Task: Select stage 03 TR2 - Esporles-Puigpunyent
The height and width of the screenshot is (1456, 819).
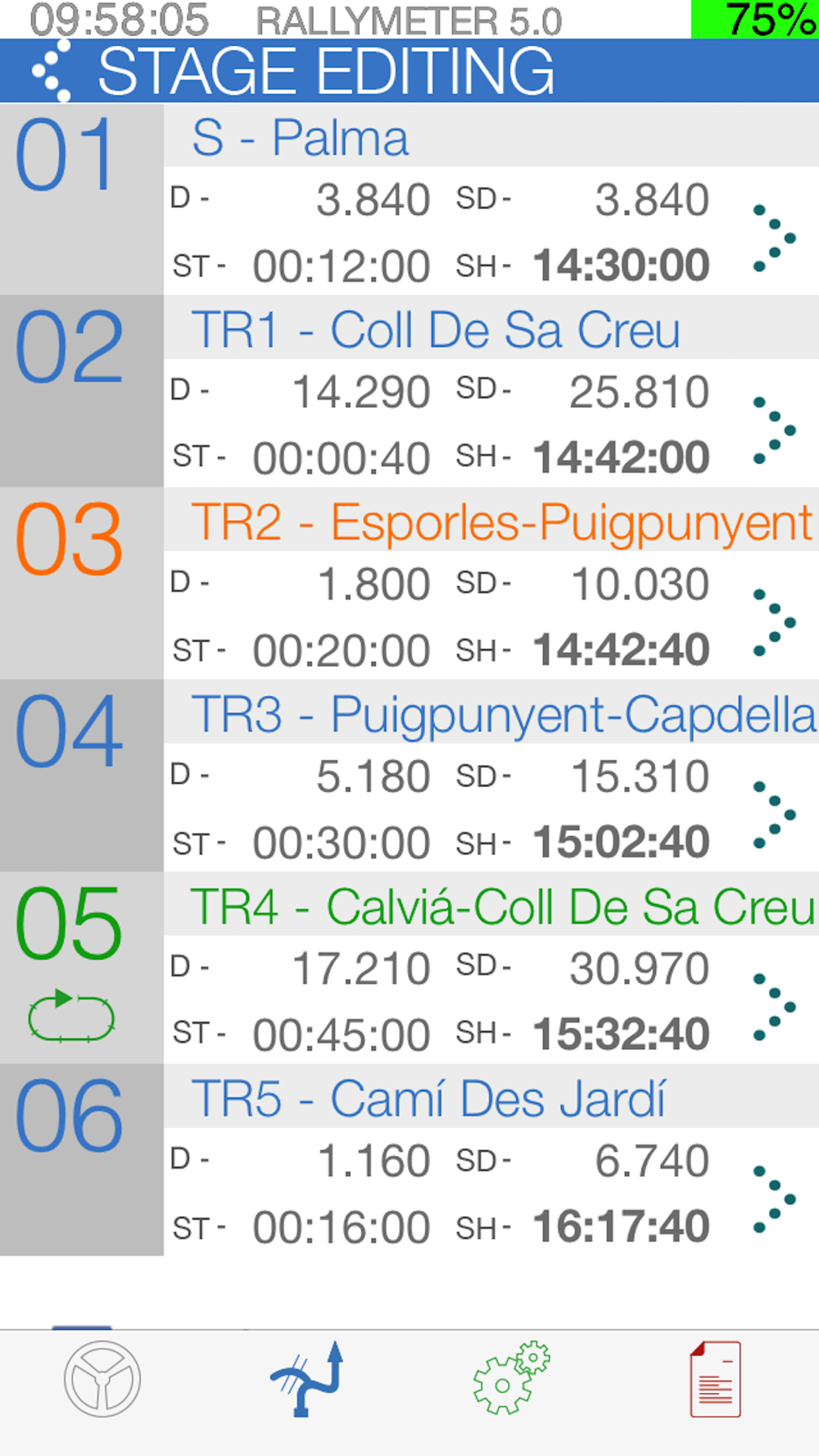Action: pyautogui.click(x=409, y=584)
